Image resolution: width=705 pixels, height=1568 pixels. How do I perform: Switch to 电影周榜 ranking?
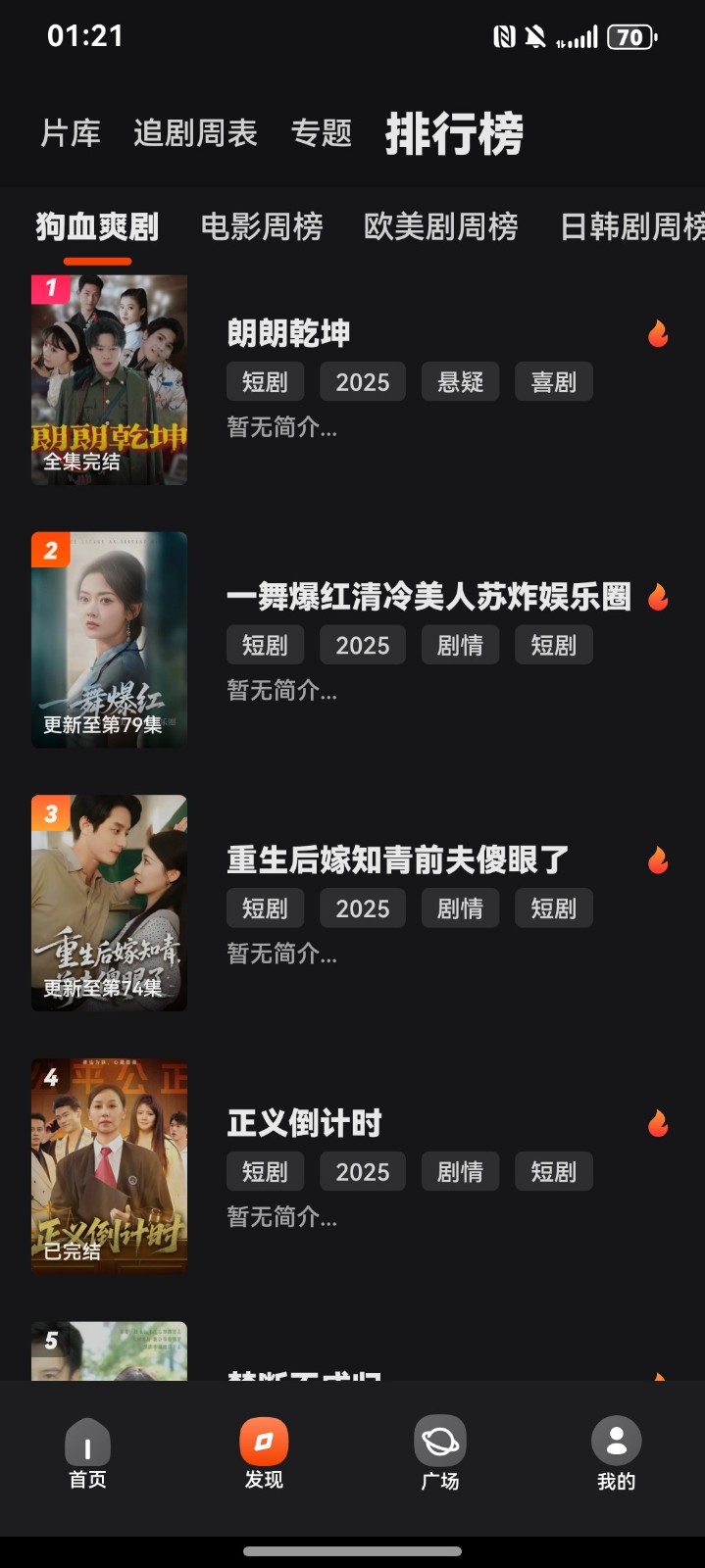click(262, 226)
